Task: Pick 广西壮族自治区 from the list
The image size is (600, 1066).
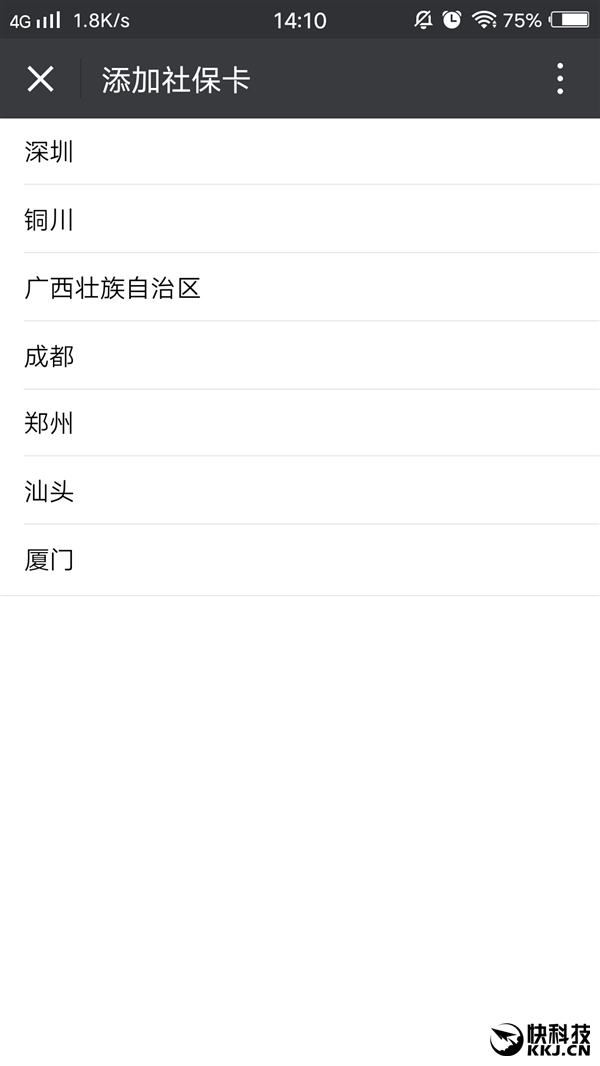Action: tap(300, 287)
